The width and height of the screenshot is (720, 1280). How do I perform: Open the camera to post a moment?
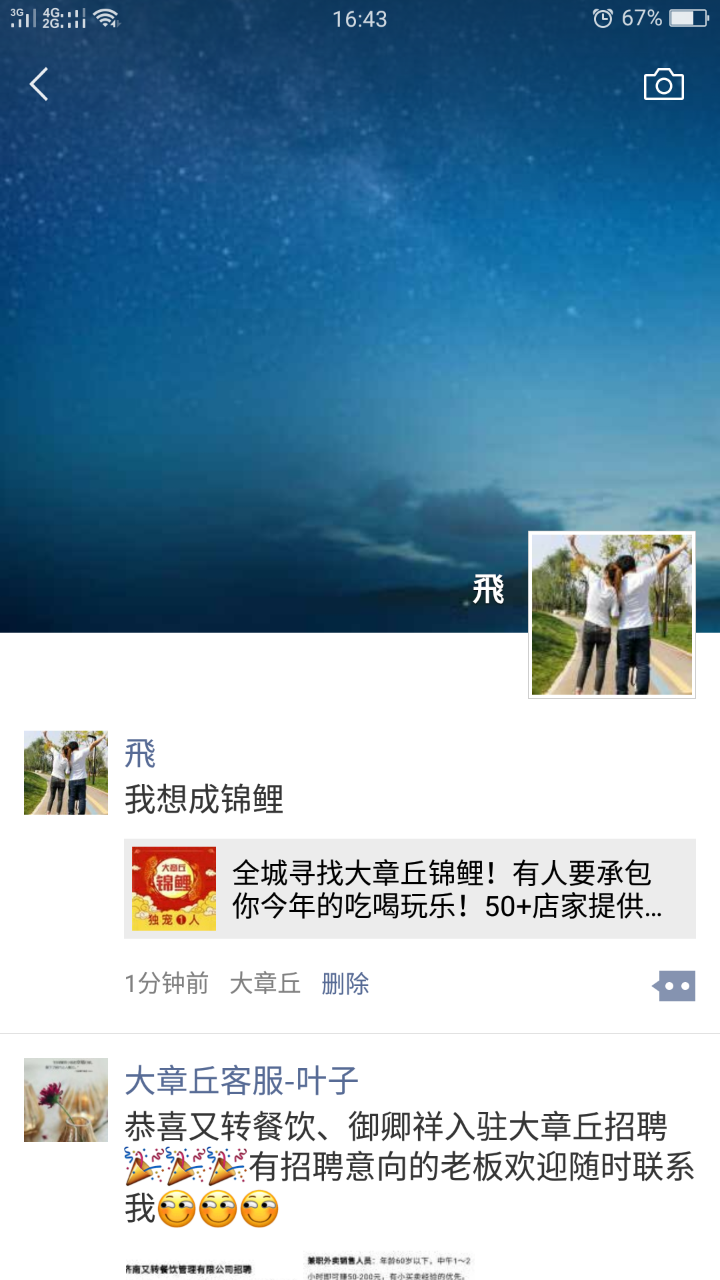tap(663, 85)
